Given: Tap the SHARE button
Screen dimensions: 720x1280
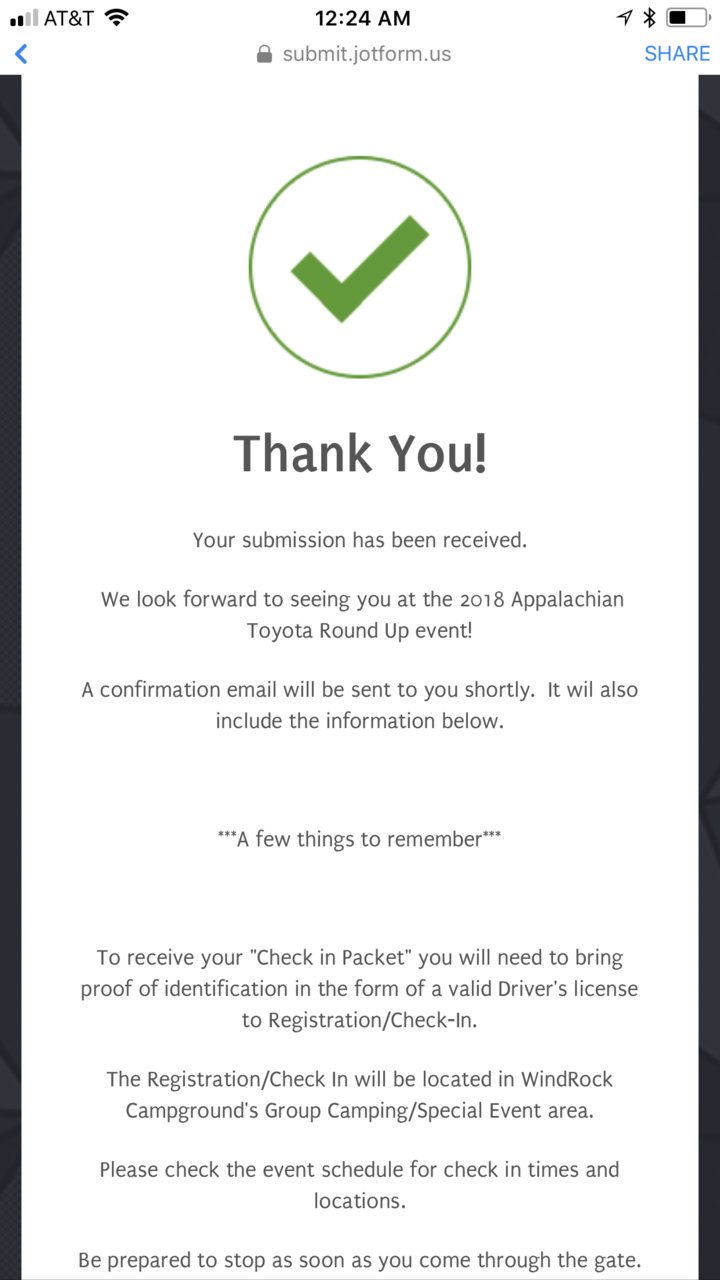Looking at the screenshot, I should click(x=677, y=54).
